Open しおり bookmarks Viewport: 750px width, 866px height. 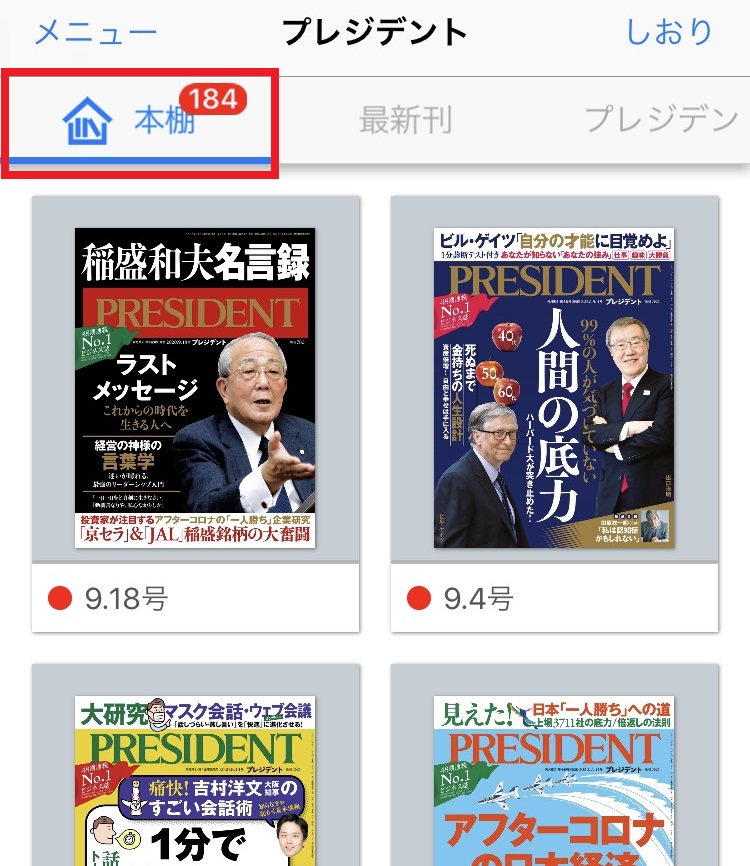(x=669, y=32)
